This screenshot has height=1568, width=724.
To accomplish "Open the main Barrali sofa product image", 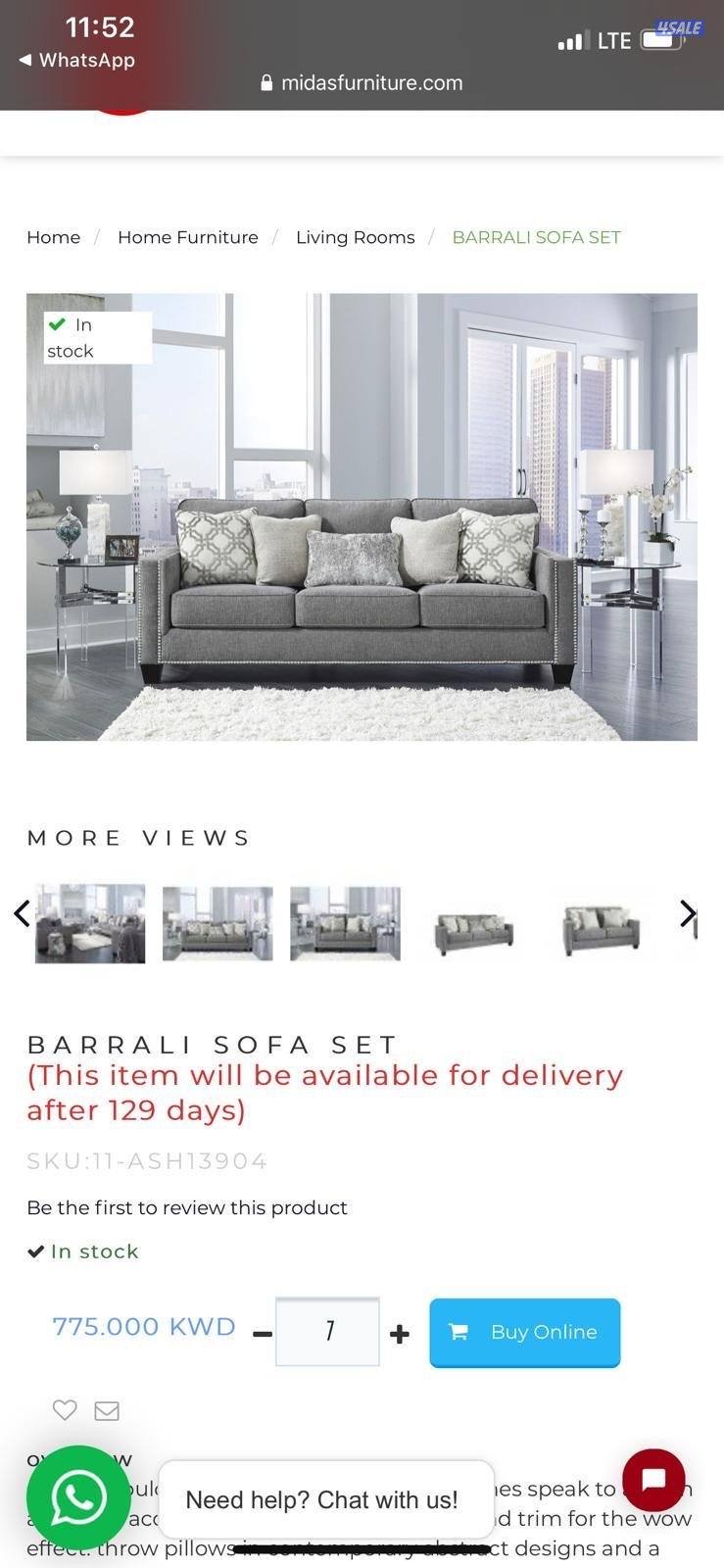I will pos(362,516).
